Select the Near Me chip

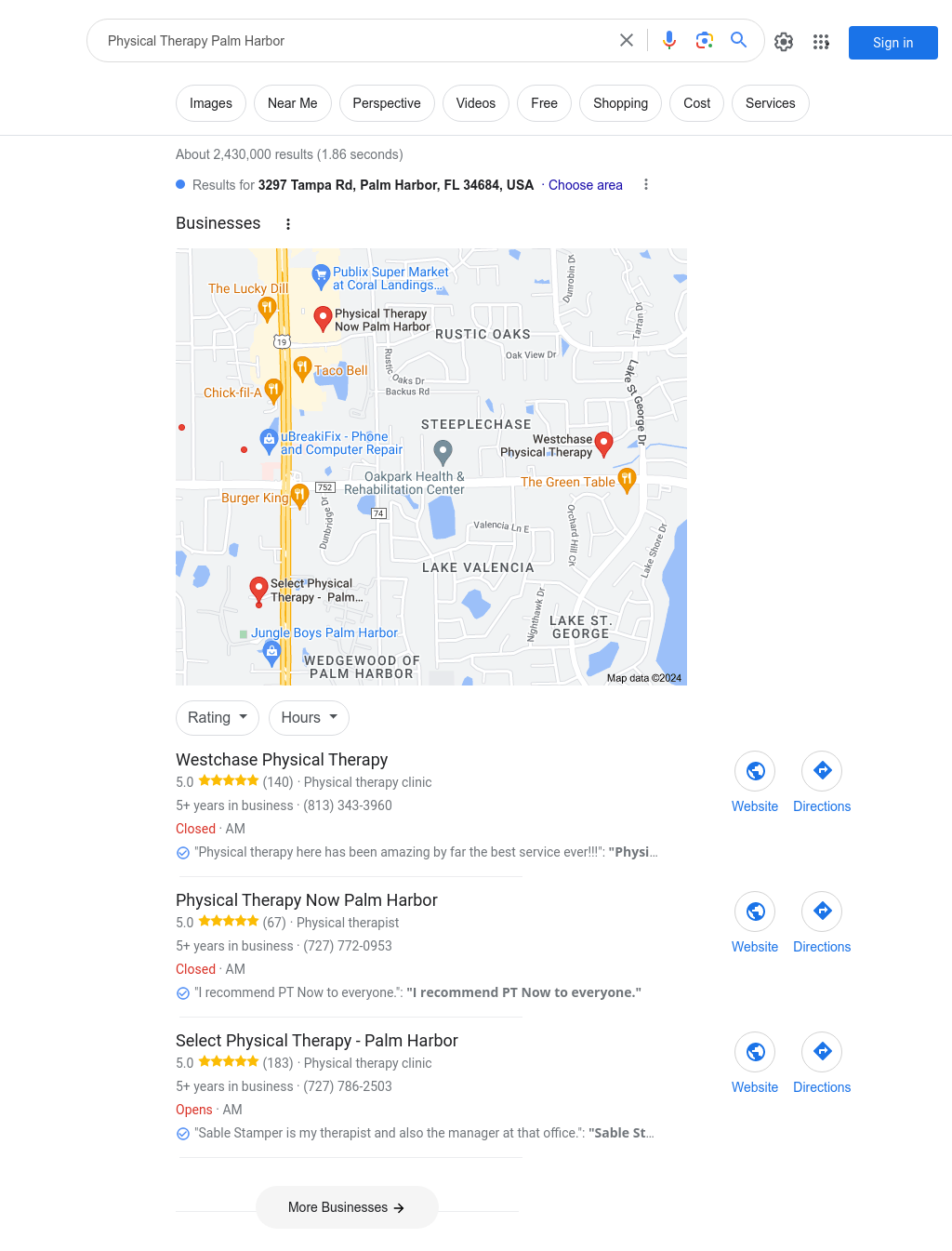292,103
